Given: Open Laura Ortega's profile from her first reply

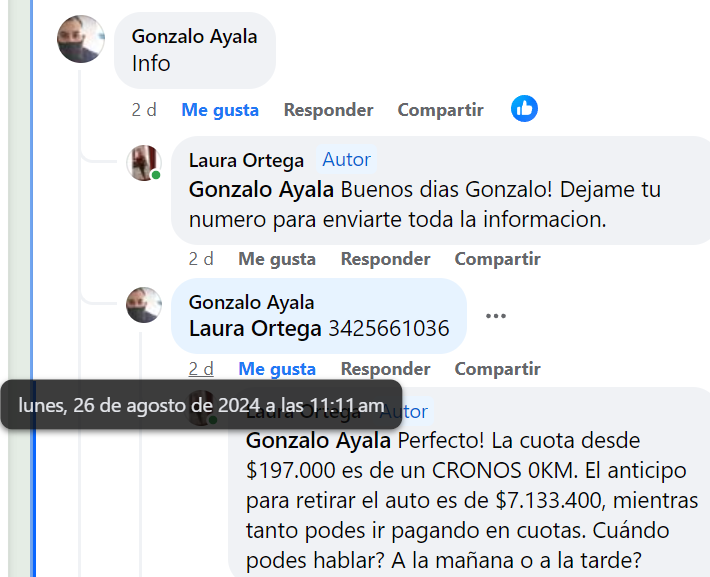Looking at the screenshot, I should tap(245, 160).
